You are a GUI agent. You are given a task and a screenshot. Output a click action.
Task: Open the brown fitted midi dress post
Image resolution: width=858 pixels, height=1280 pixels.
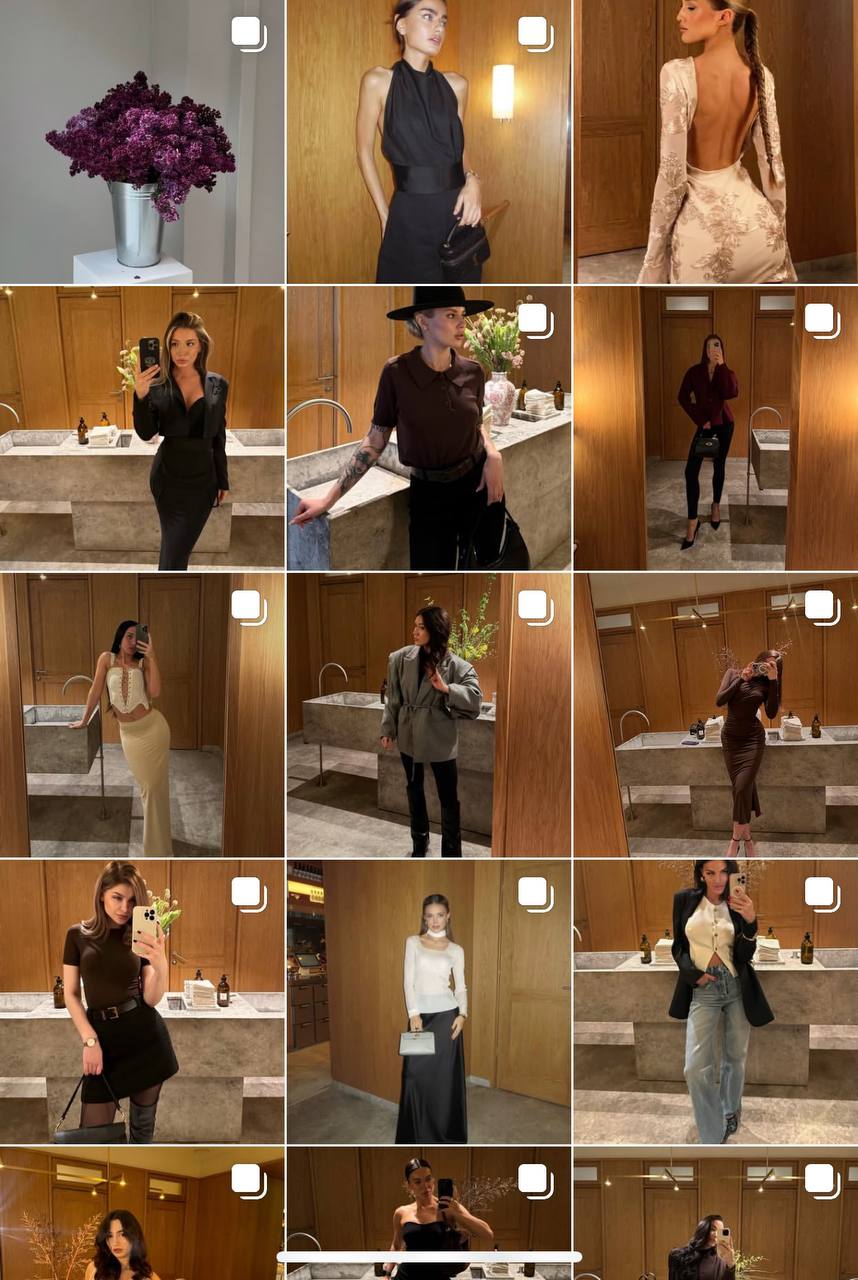[x=715, y=714]
